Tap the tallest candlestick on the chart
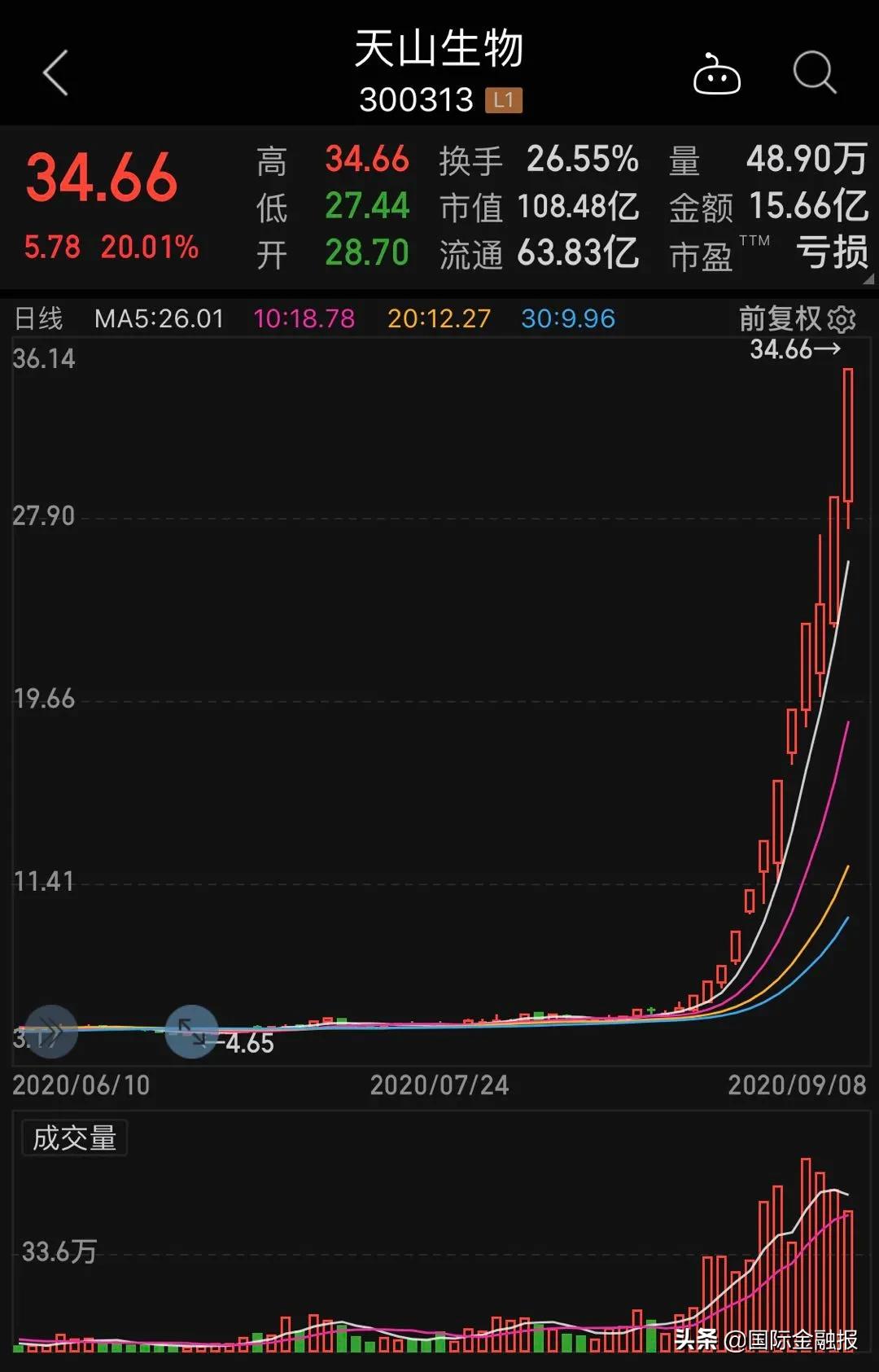 point(848,432)
